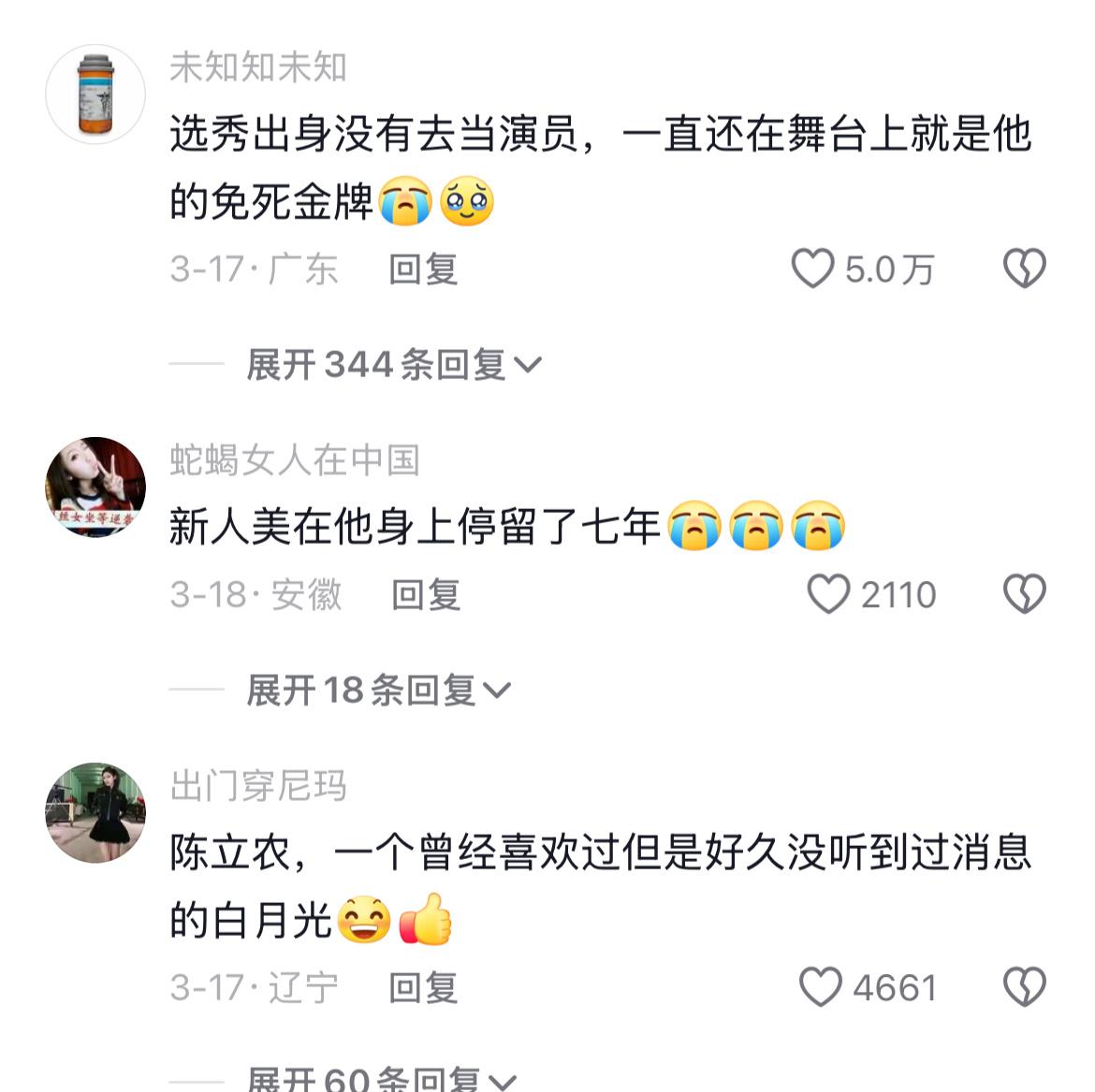
Task: Expand 344 replies under first comment
Action: pos(393,364)
